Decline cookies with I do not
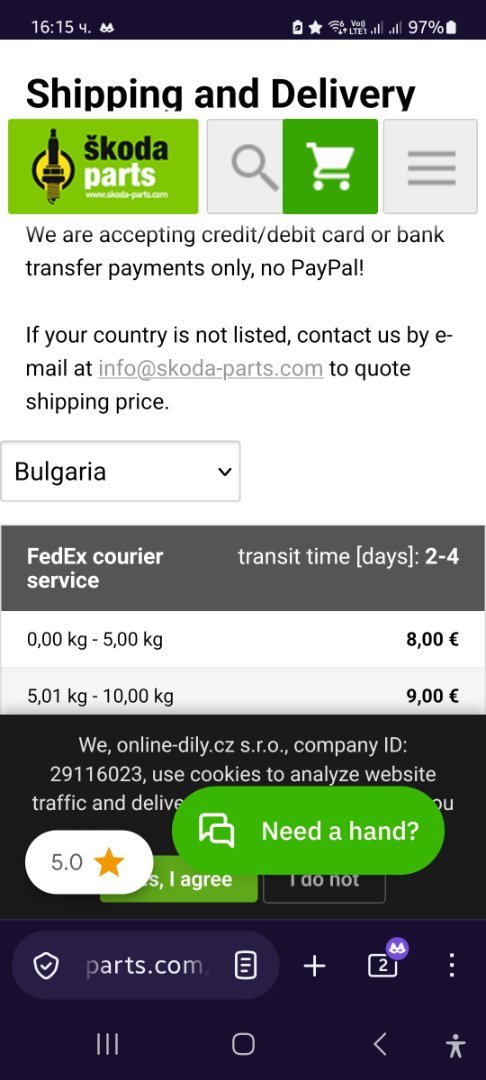This screenshot has height=1080, width=486. coord(324,882)
